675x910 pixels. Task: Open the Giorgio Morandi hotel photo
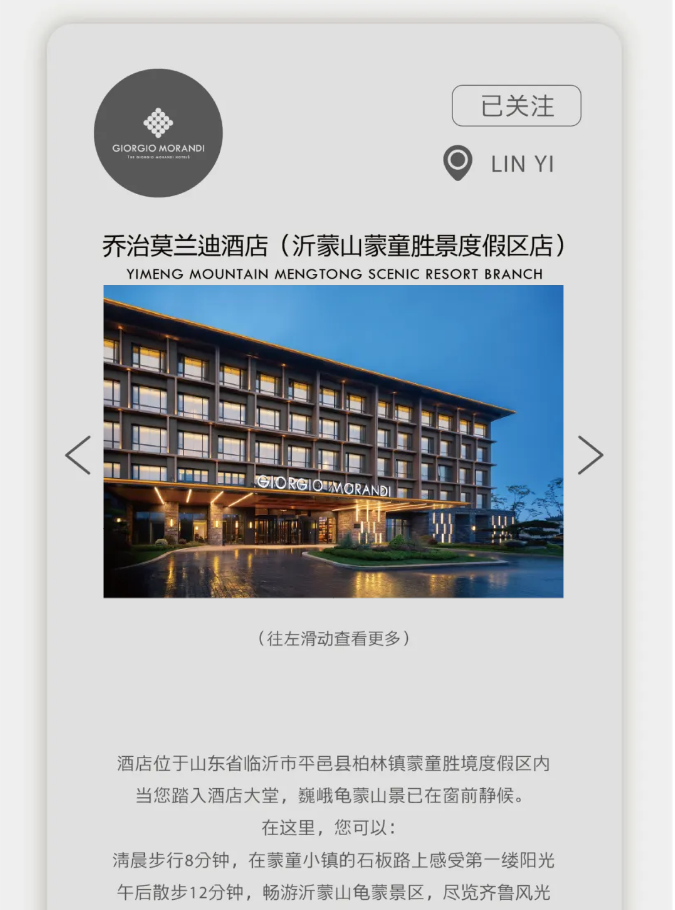[333, 441]
